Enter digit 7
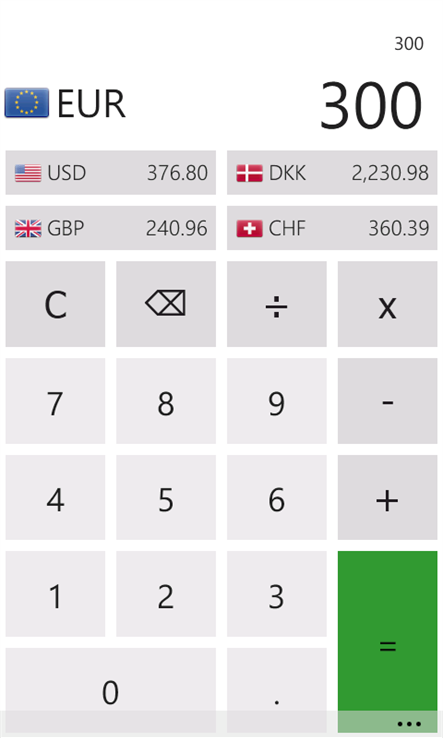Image resolution: width=443 pixels, height=738 pixels. tap(55, 401)
